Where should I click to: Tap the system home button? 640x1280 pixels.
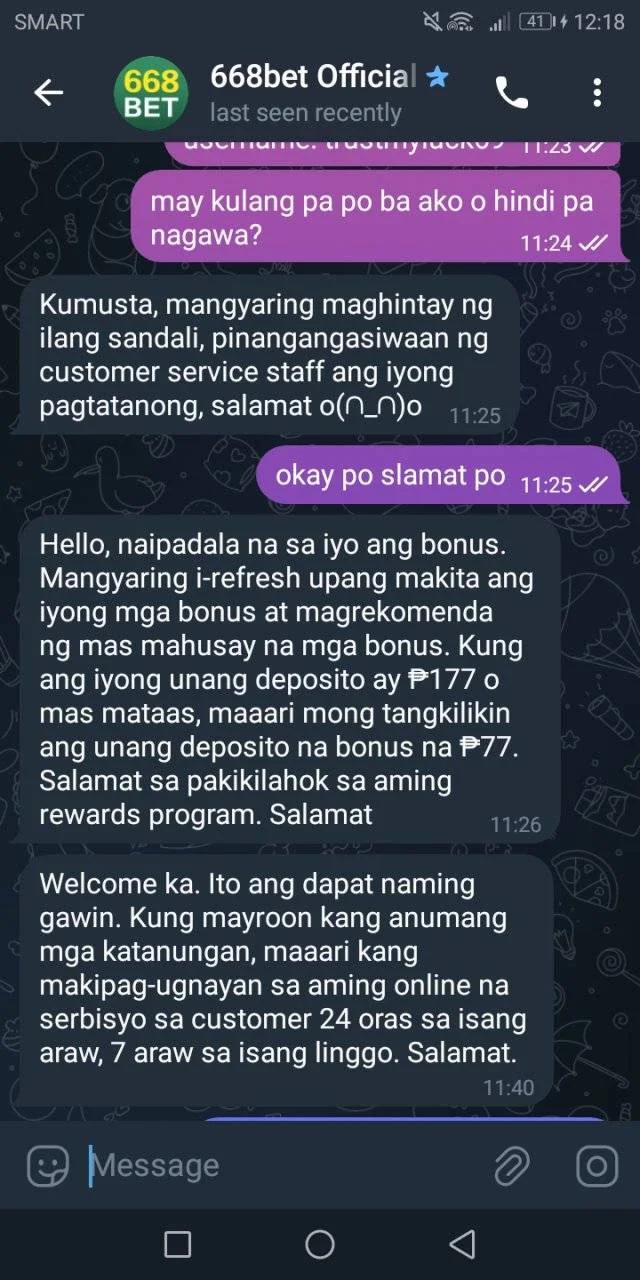pos(320,1244)
